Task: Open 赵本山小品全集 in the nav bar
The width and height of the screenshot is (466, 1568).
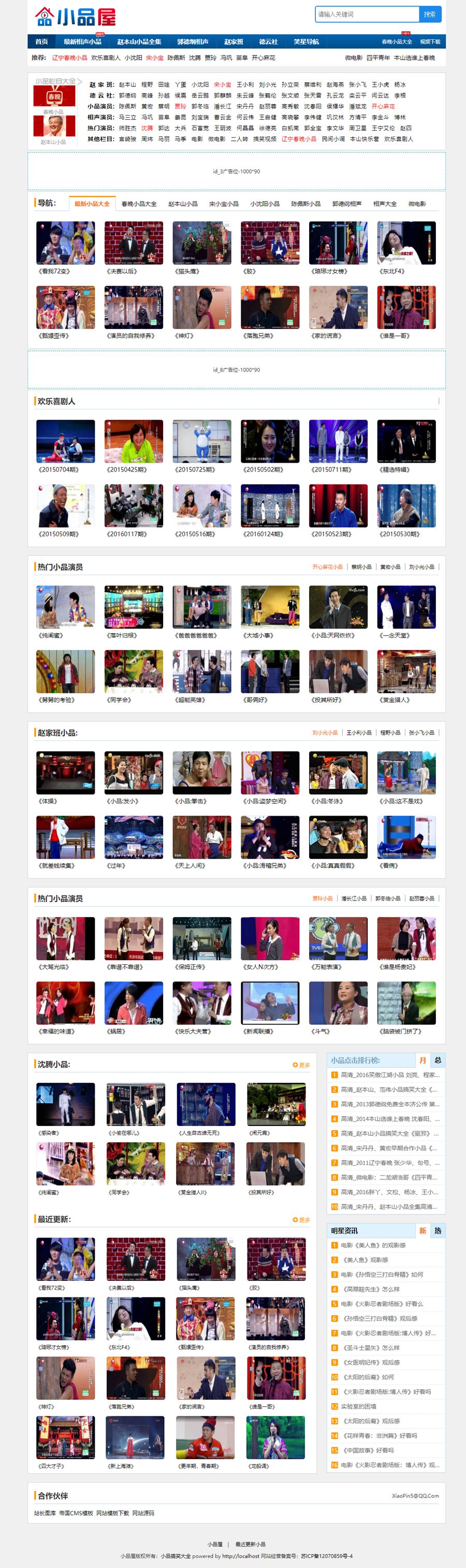Action: coord(139,41)
